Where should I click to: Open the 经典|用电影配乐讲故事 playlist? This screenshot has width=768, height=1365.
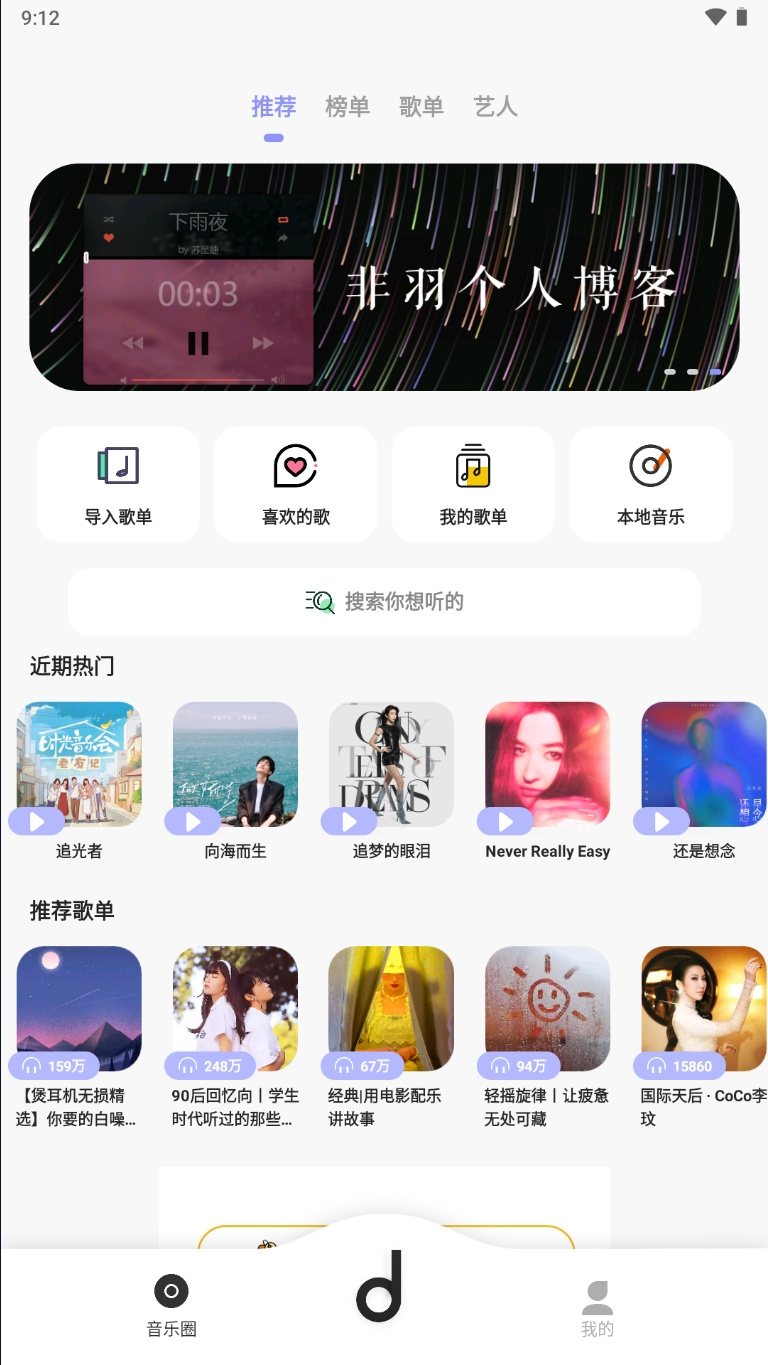point(391,1008)
